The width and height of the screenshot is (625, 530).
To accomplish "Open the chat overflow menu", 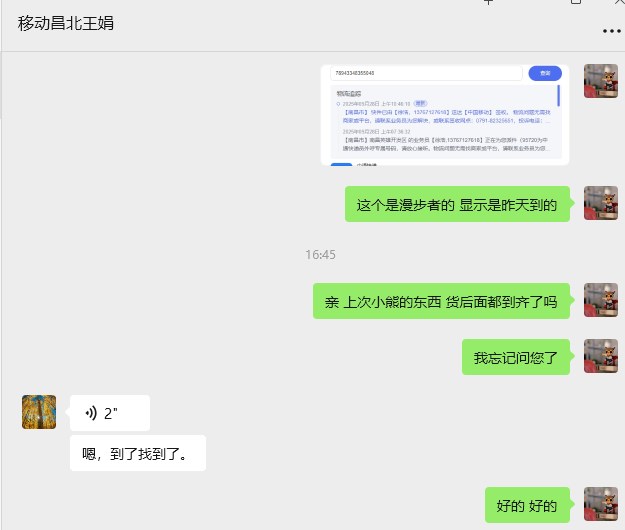I will tap(611, 31).
